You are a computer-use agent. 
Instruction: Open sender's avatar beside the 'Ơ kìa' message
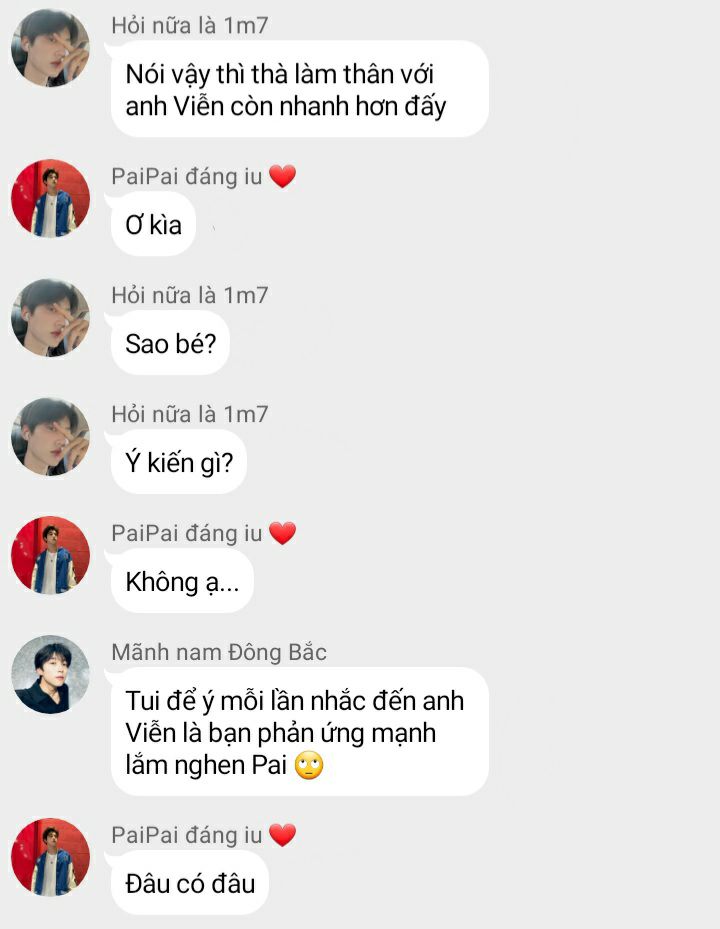[x=50, y=199]
